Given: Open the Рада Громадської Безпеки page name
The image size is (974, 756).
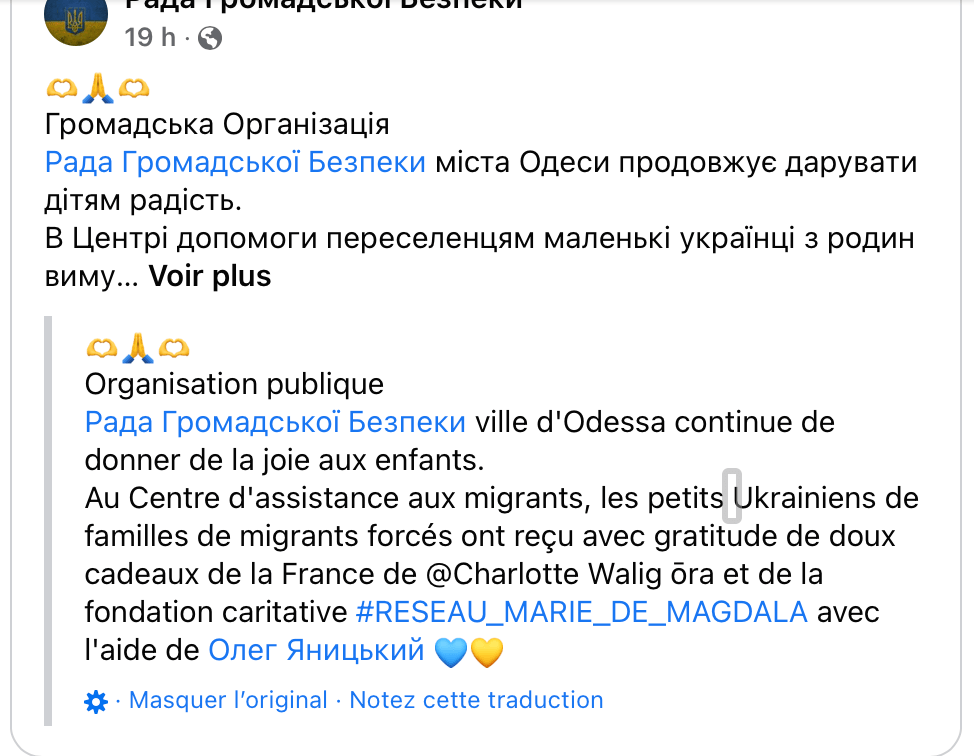Looking at the screenshot, I should coord(323,4).
